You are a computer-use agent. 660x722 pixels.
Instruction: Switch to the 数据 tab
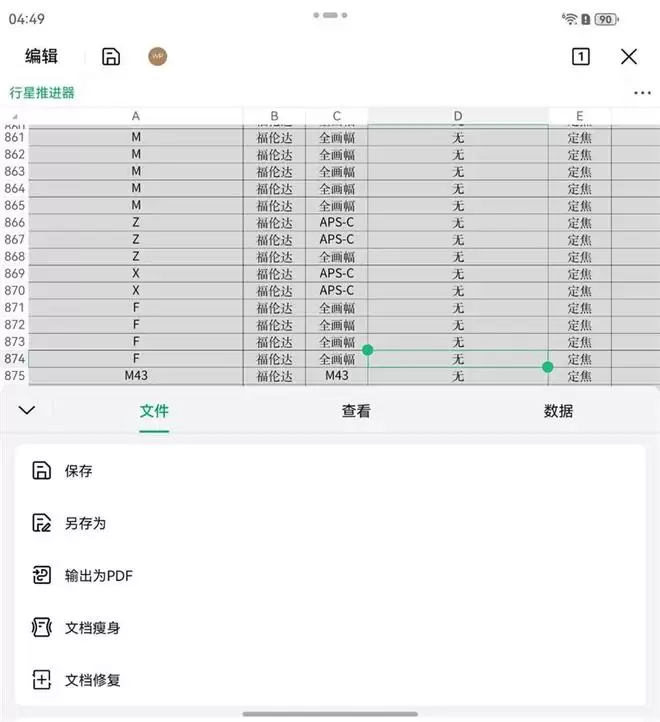[558, 411]
